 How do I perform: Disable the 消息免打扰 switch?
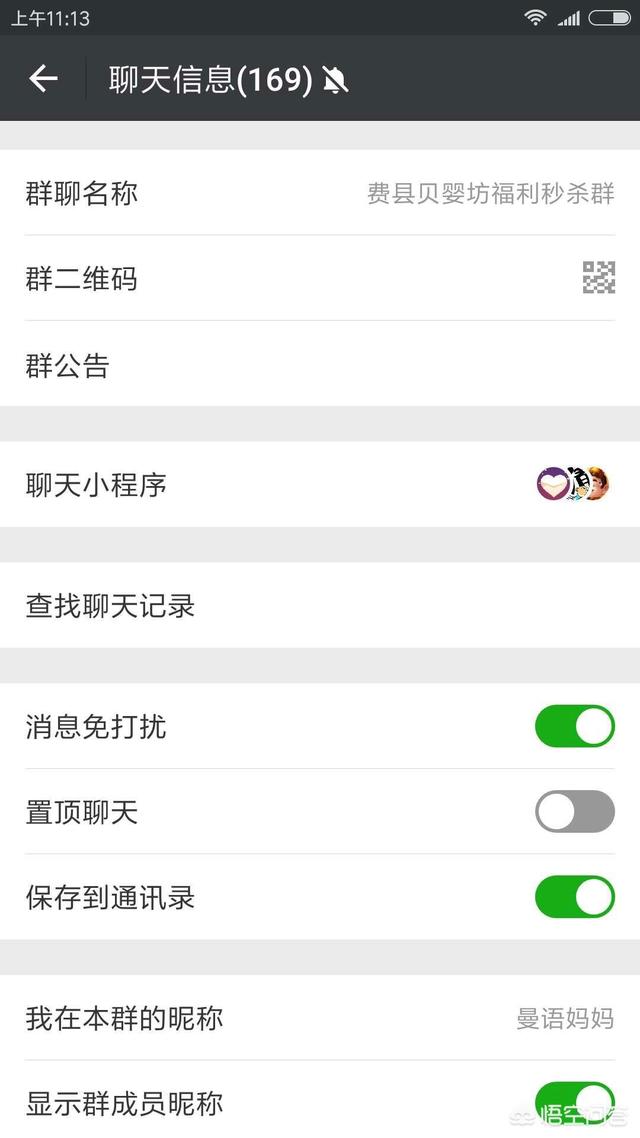pos(575,726)
